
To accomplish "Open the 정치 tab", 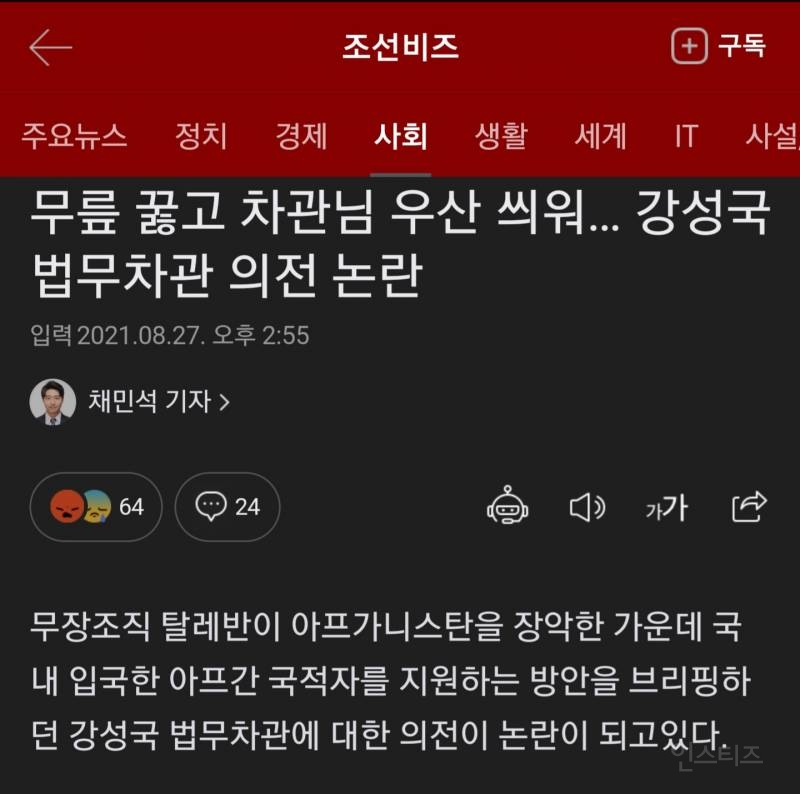I will pyautogui.click(x=201, y=136).
